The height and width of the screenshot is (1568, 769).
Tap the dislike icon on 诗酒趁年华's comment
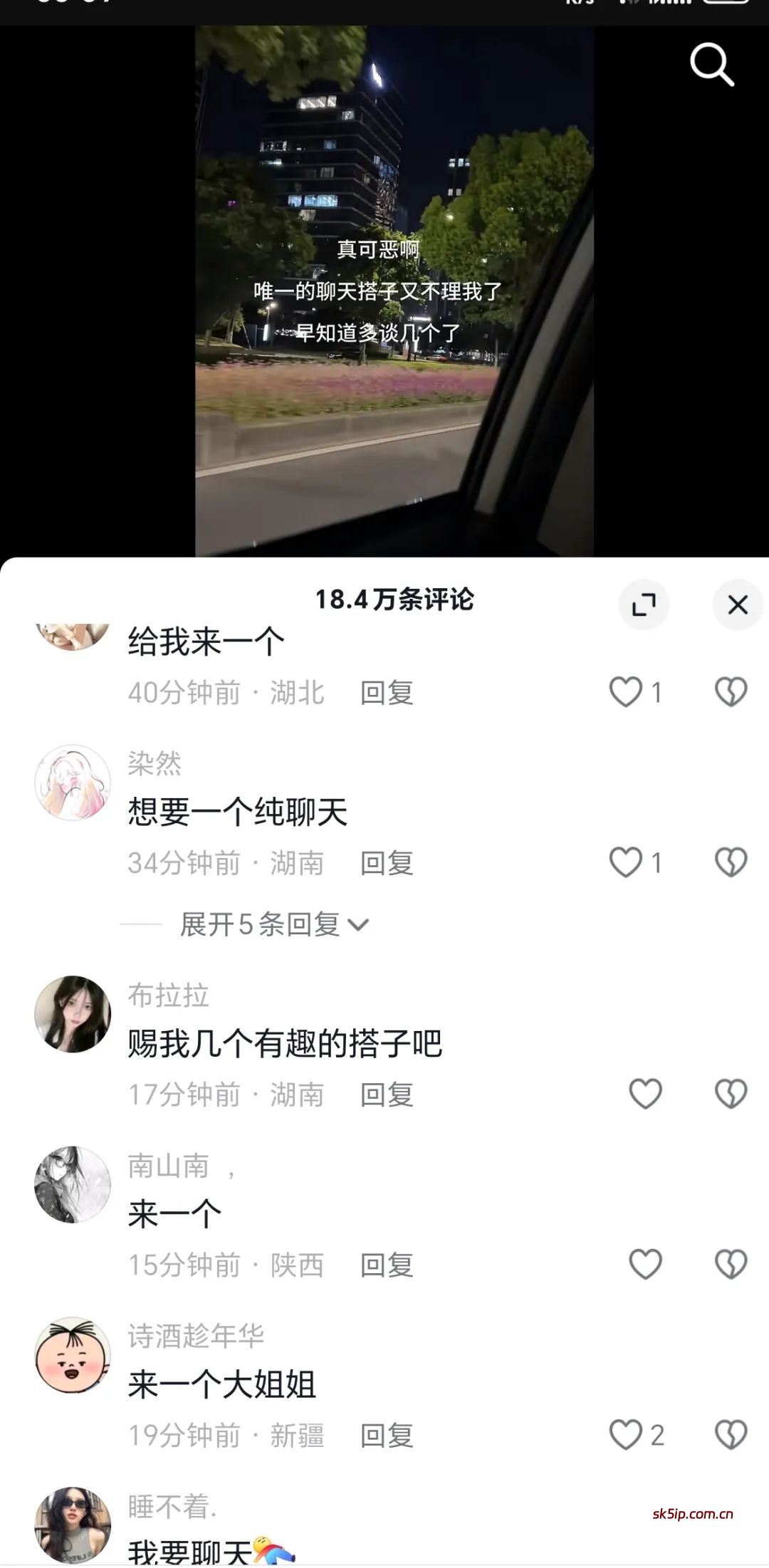pyautogui.click(x=731, y=1433)
